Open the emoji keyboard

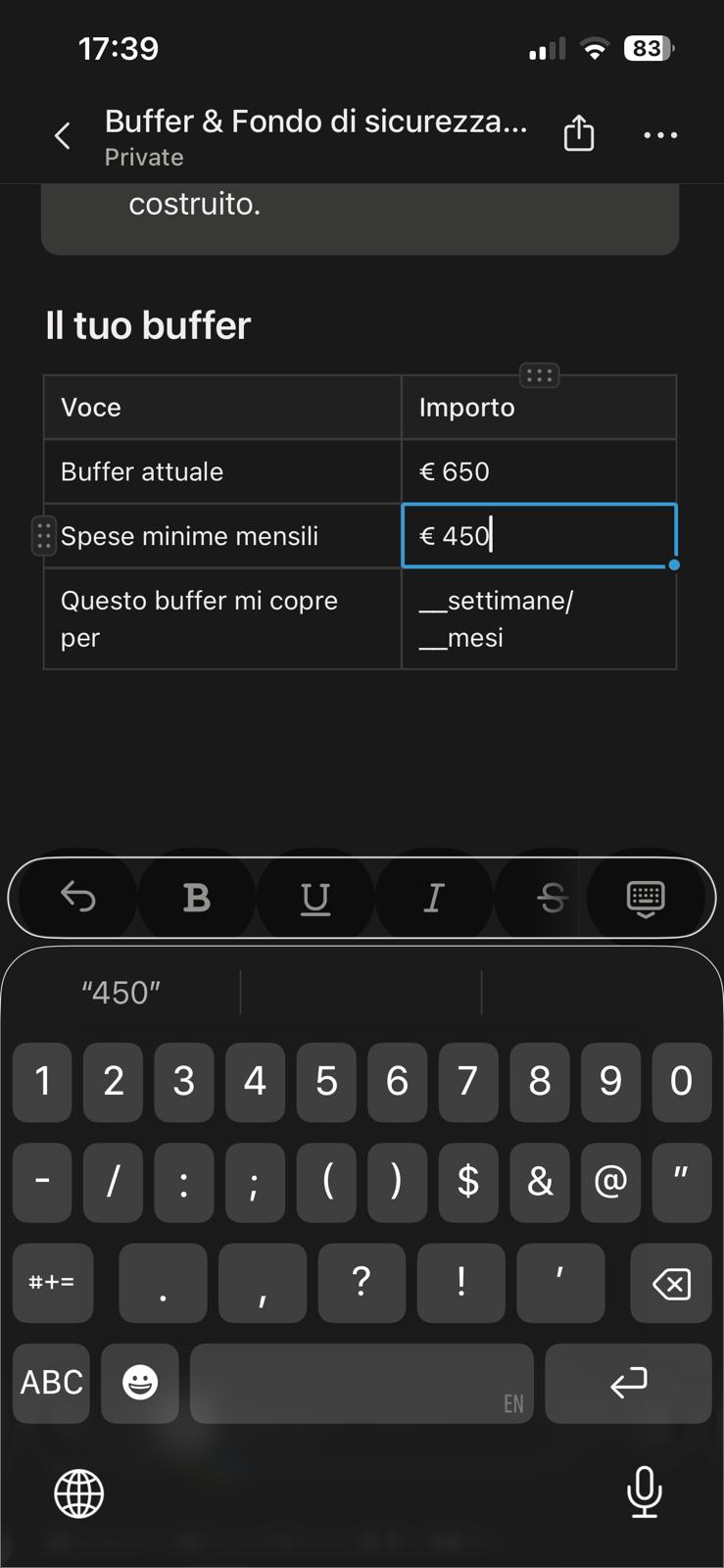[140, 1383]
